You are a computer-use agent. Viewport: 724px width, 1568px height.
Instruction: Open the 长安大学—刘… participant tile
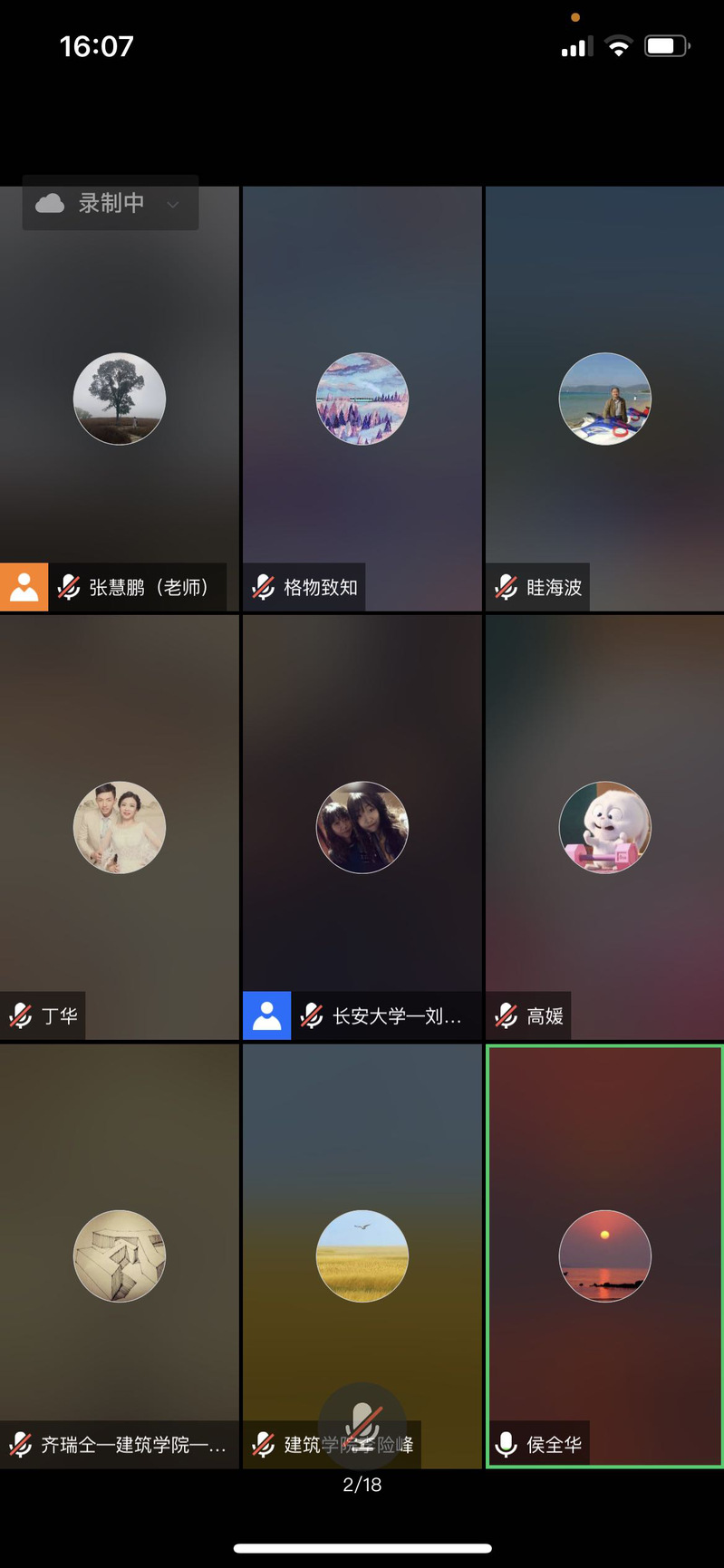point(362,827)
